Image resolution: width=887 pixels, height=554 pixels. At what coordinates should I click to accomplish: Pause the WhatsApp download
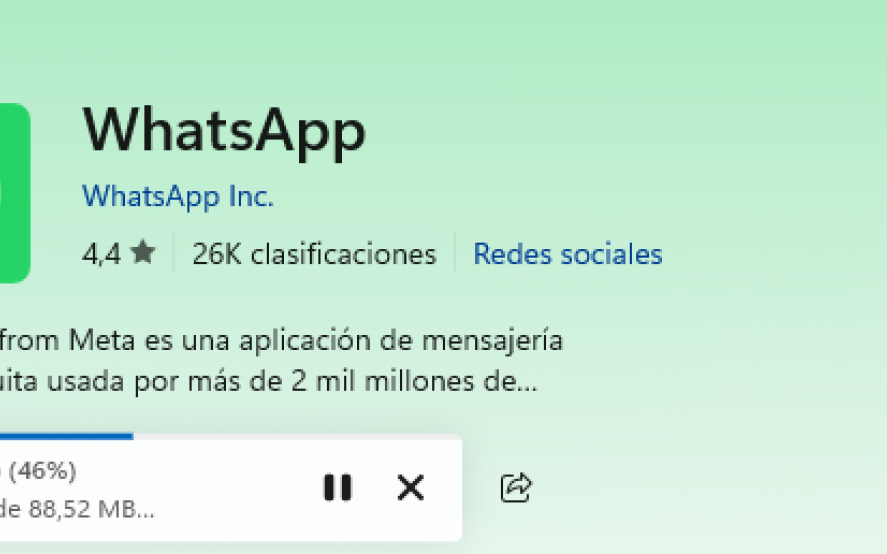[x=338, y=488]
